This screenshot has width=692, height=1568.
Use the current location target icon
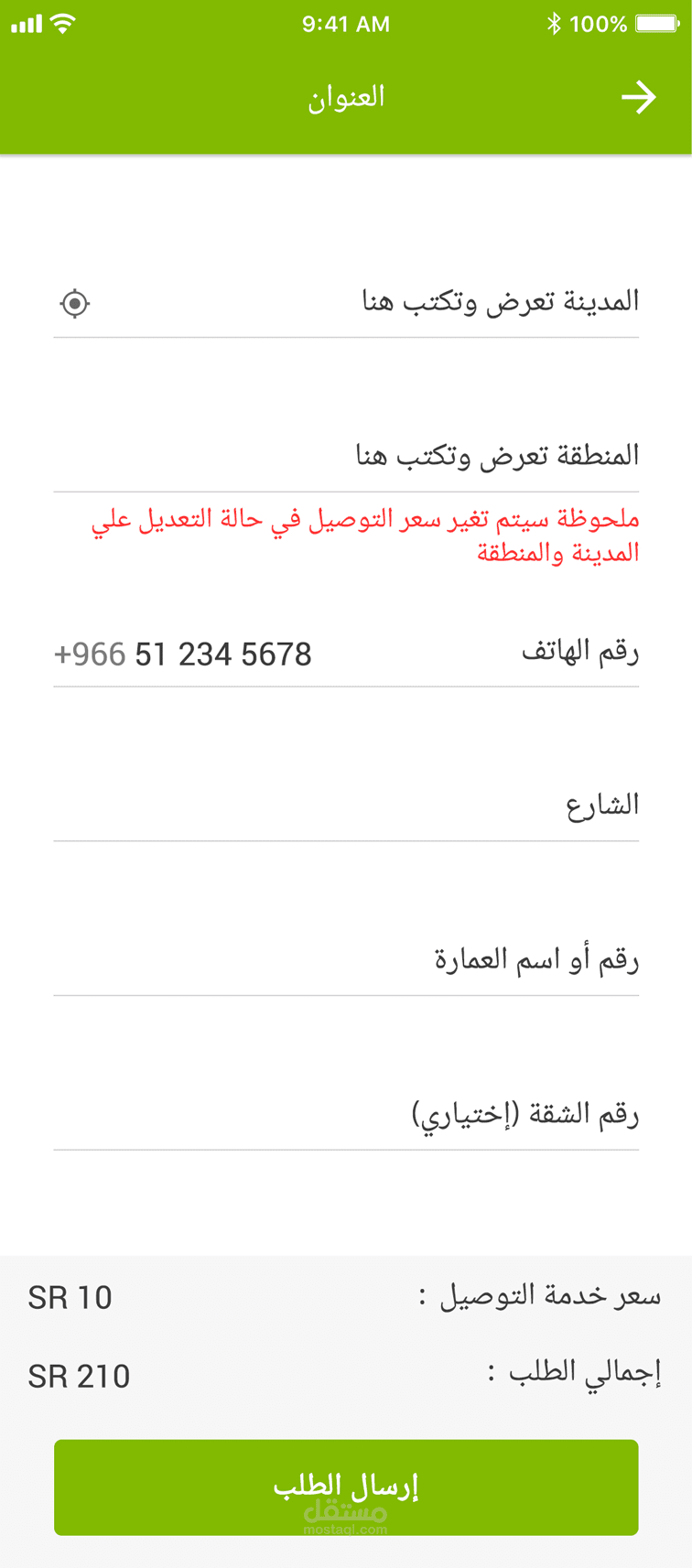75,303
